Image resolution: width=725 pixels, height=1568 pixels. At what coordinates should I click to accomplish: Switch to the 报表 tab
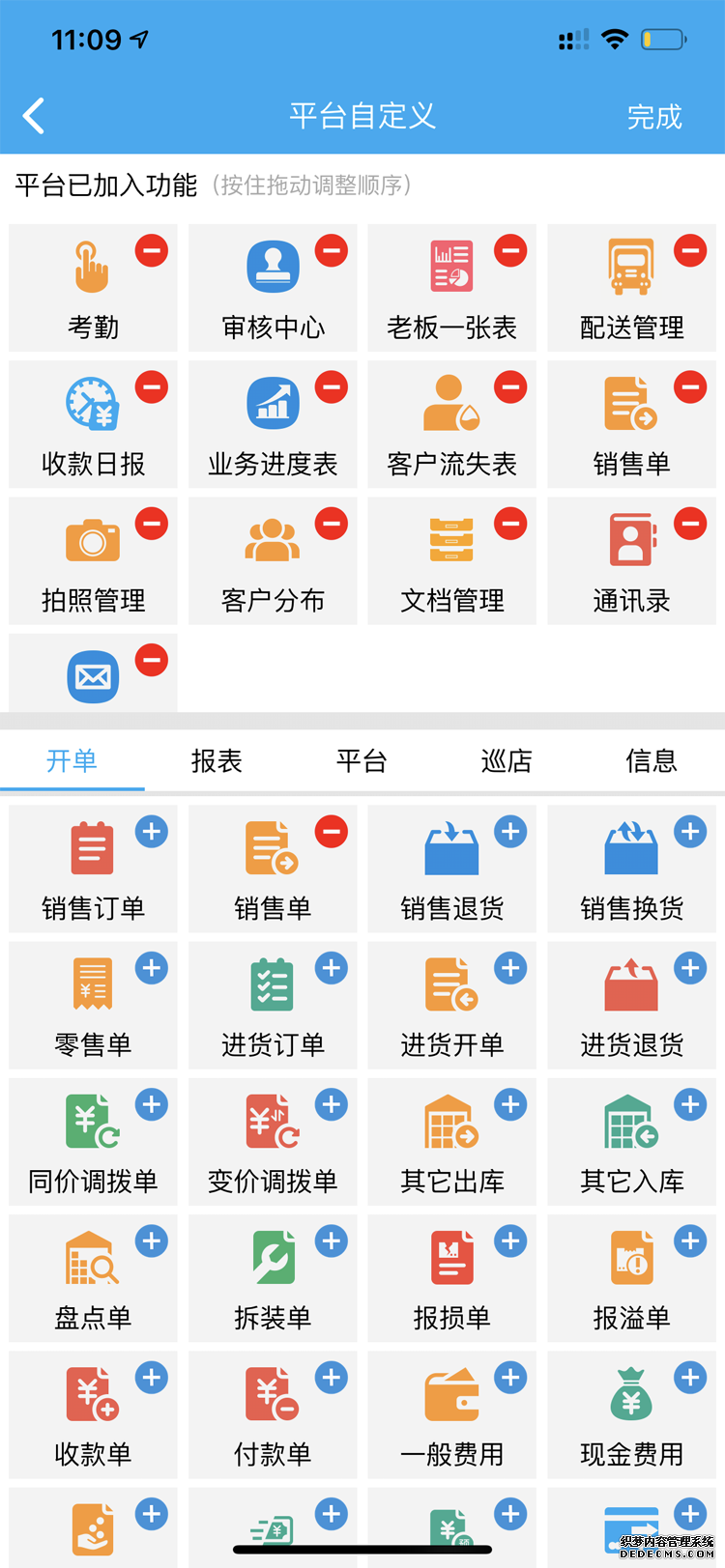click(x=217, y=761)
